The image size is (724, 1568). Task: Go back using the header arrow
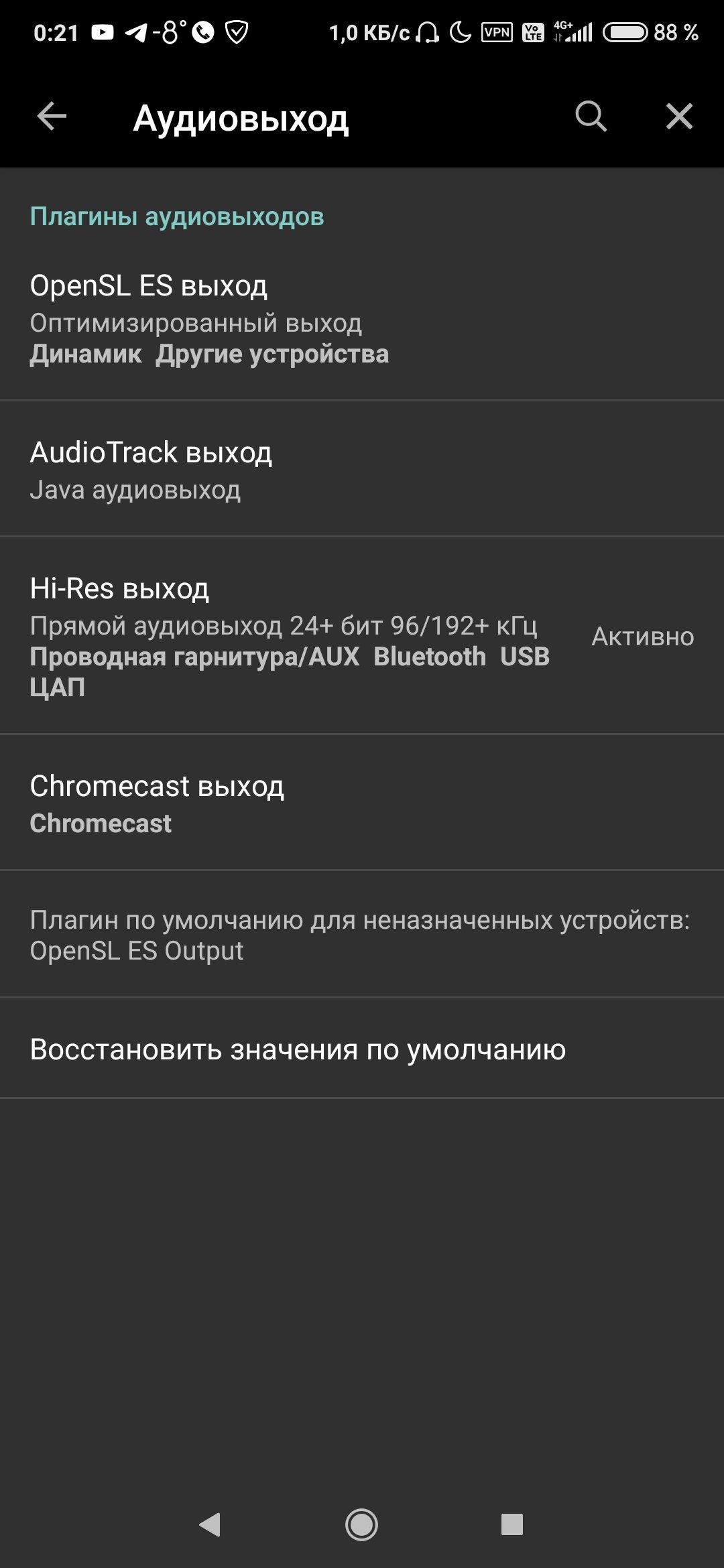(52, 117)
